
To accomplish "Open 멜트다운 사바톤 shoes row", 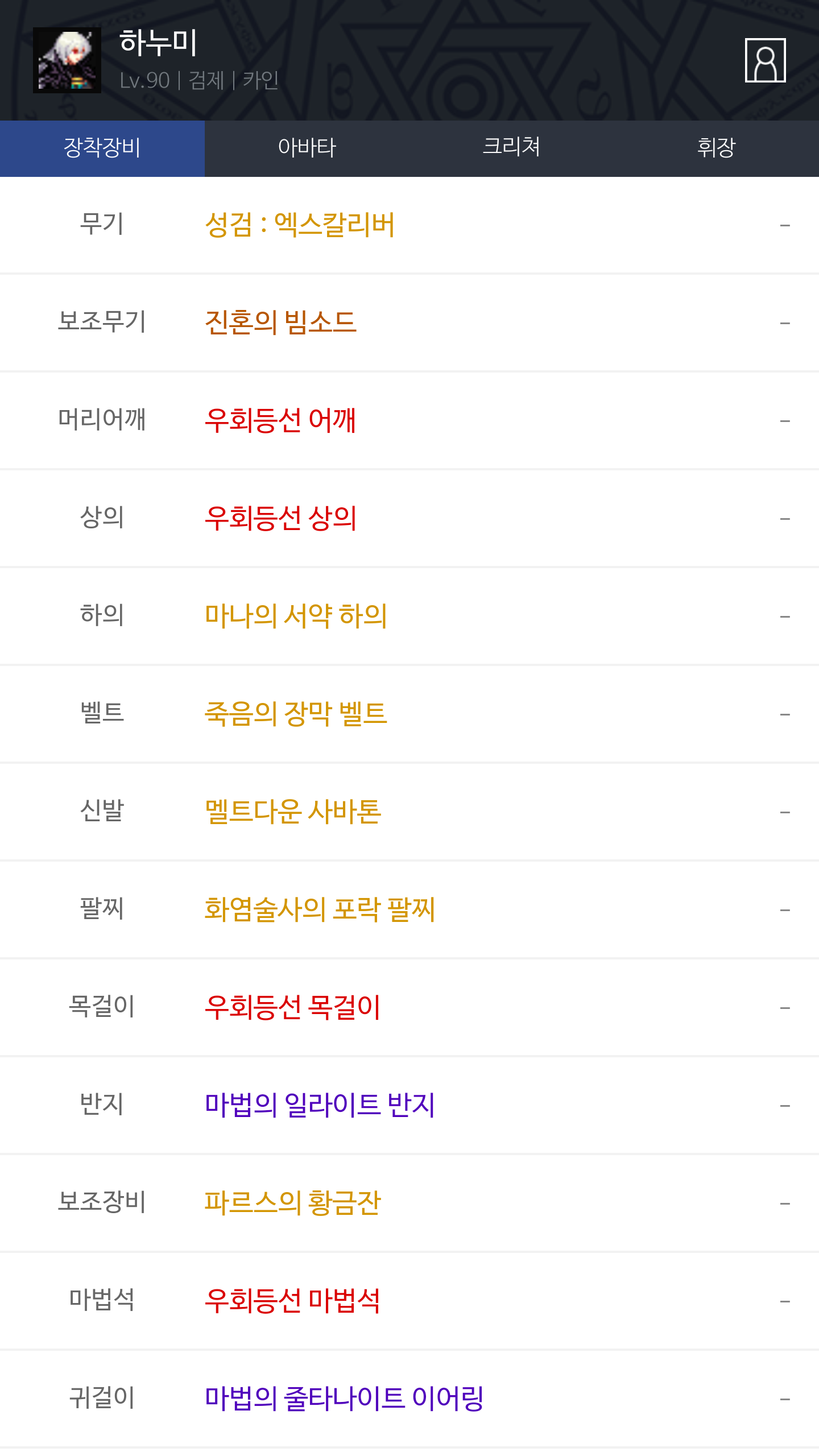I will 409,812.
